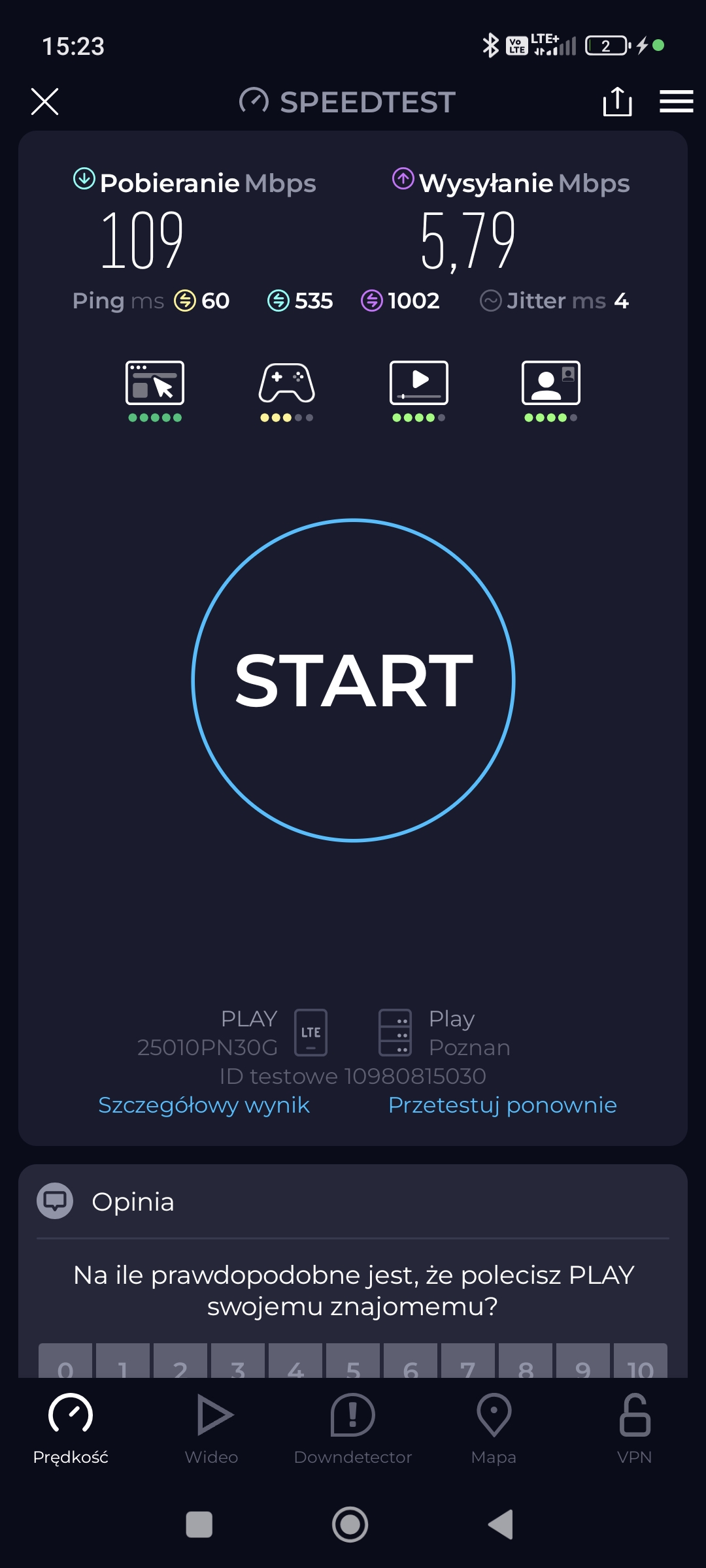The width and height of the screenshot is (706, 1568).
Task: Switch to the Wideo tab
Action: tap(212, 1429)
